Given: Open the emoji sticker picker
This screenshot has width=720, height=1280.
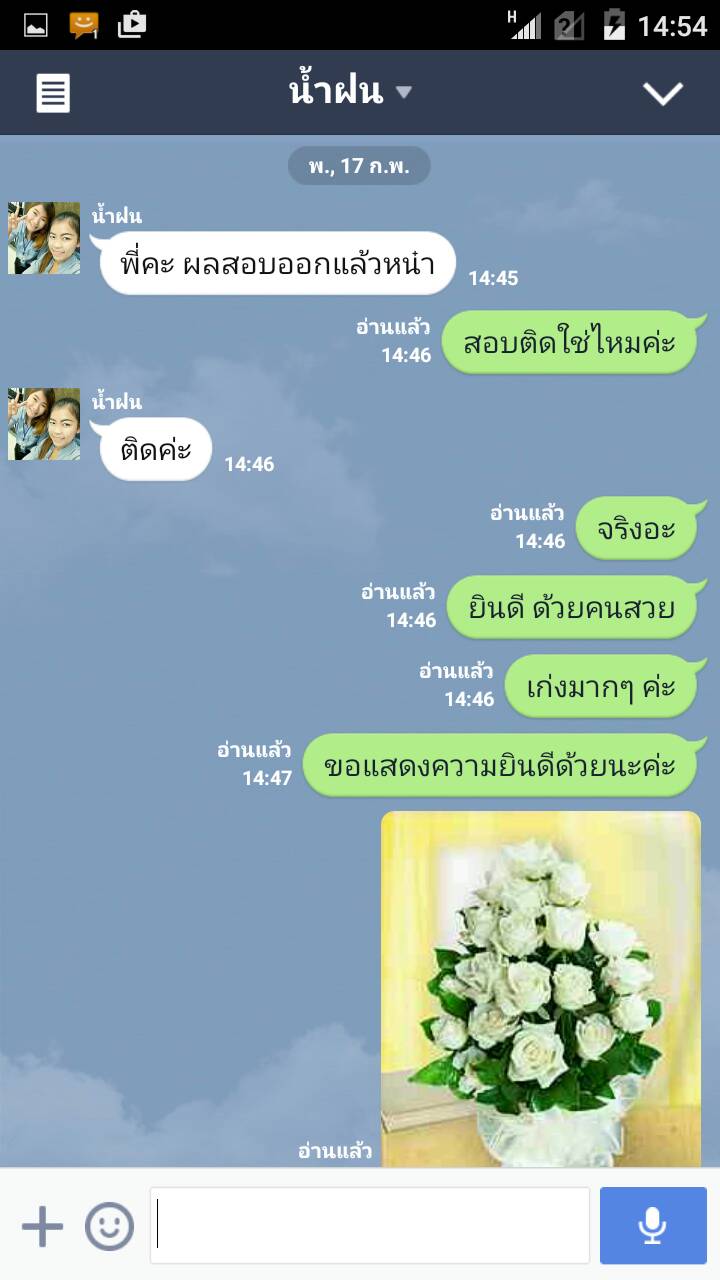Looking at the screenshot, I should [x=109, y=1226].
